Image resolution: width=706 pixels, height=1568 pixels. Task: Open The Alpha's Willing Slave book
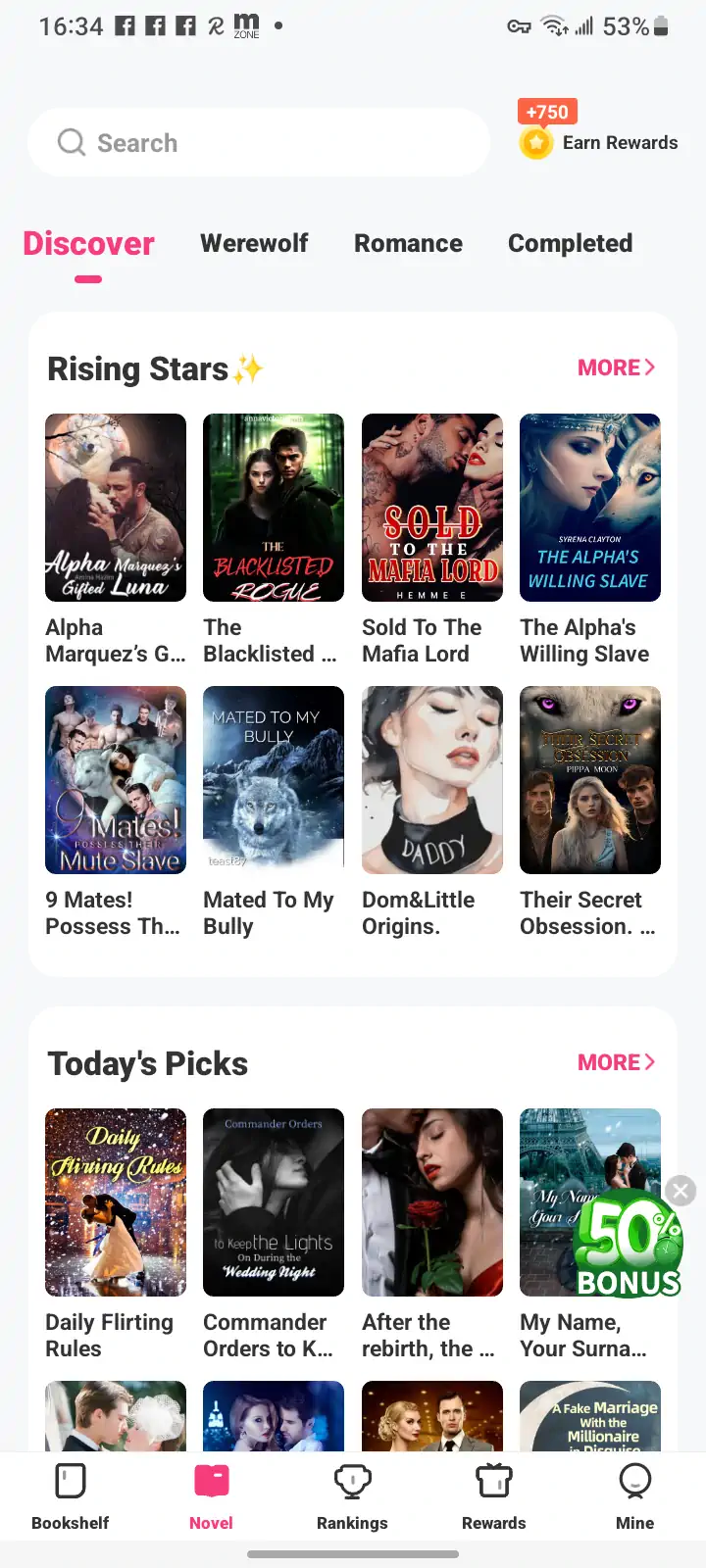(589, 508)
